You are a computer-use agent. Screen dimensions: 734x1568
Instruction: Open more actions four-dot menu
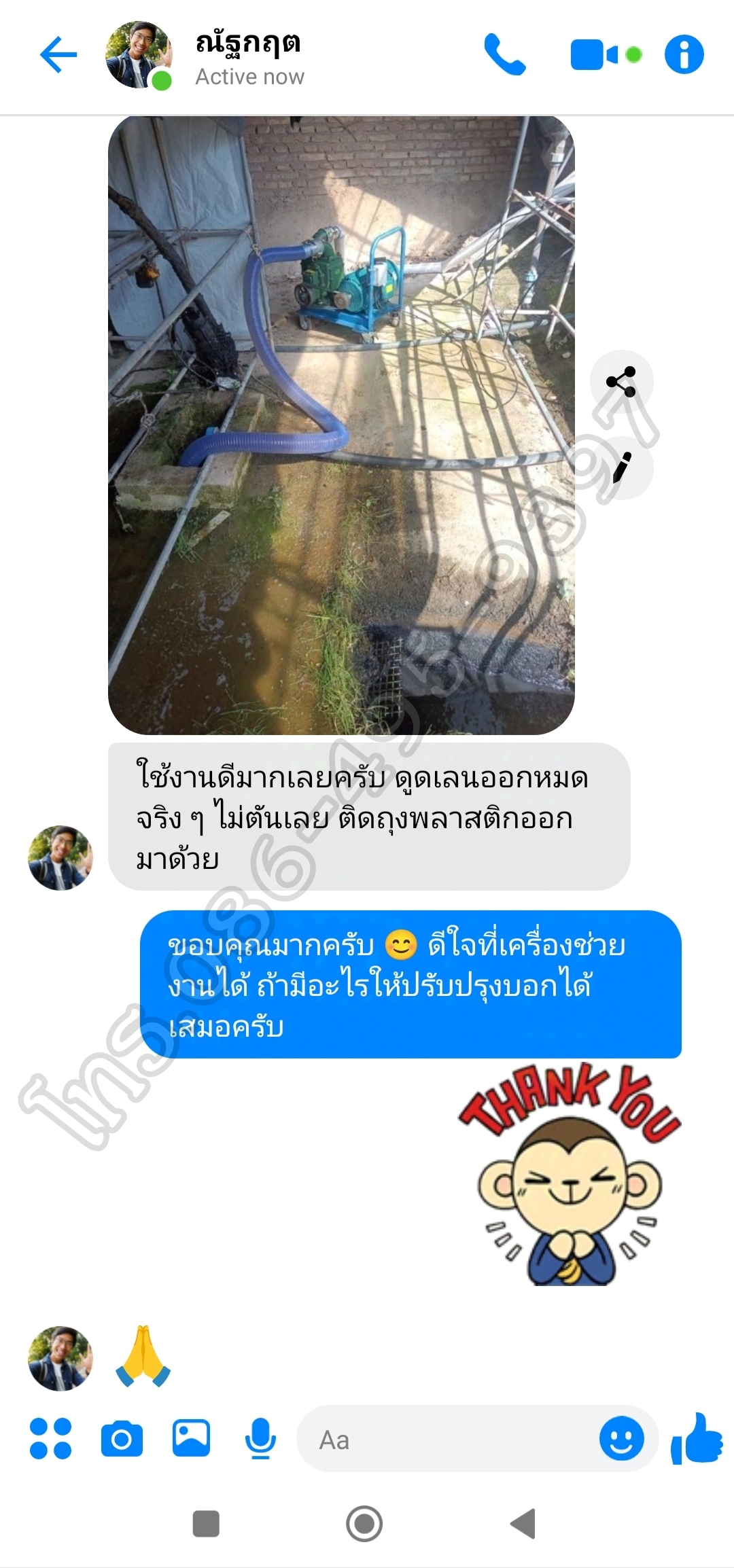50,1439
